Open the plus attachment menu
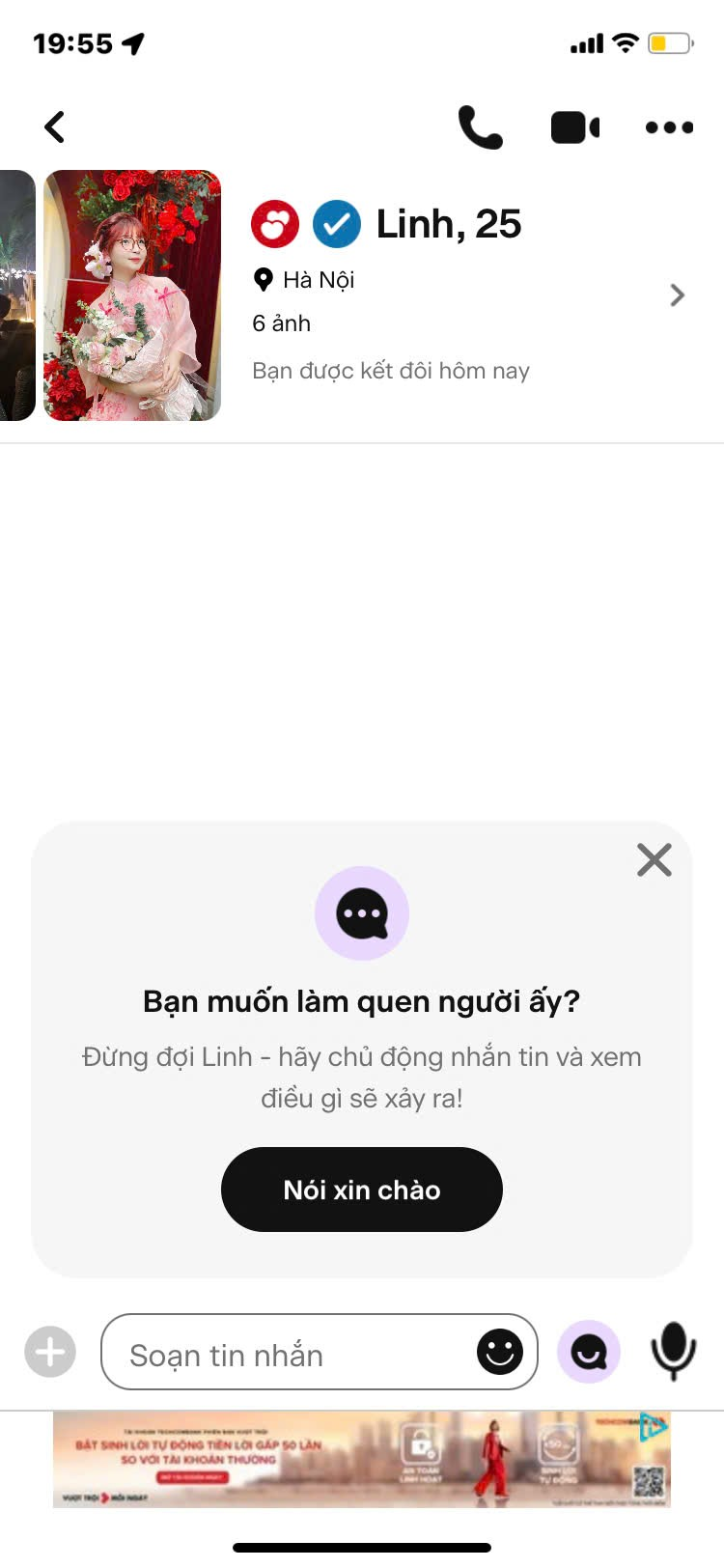The height and width of the screenshot is (1568, 724). 50,1352
